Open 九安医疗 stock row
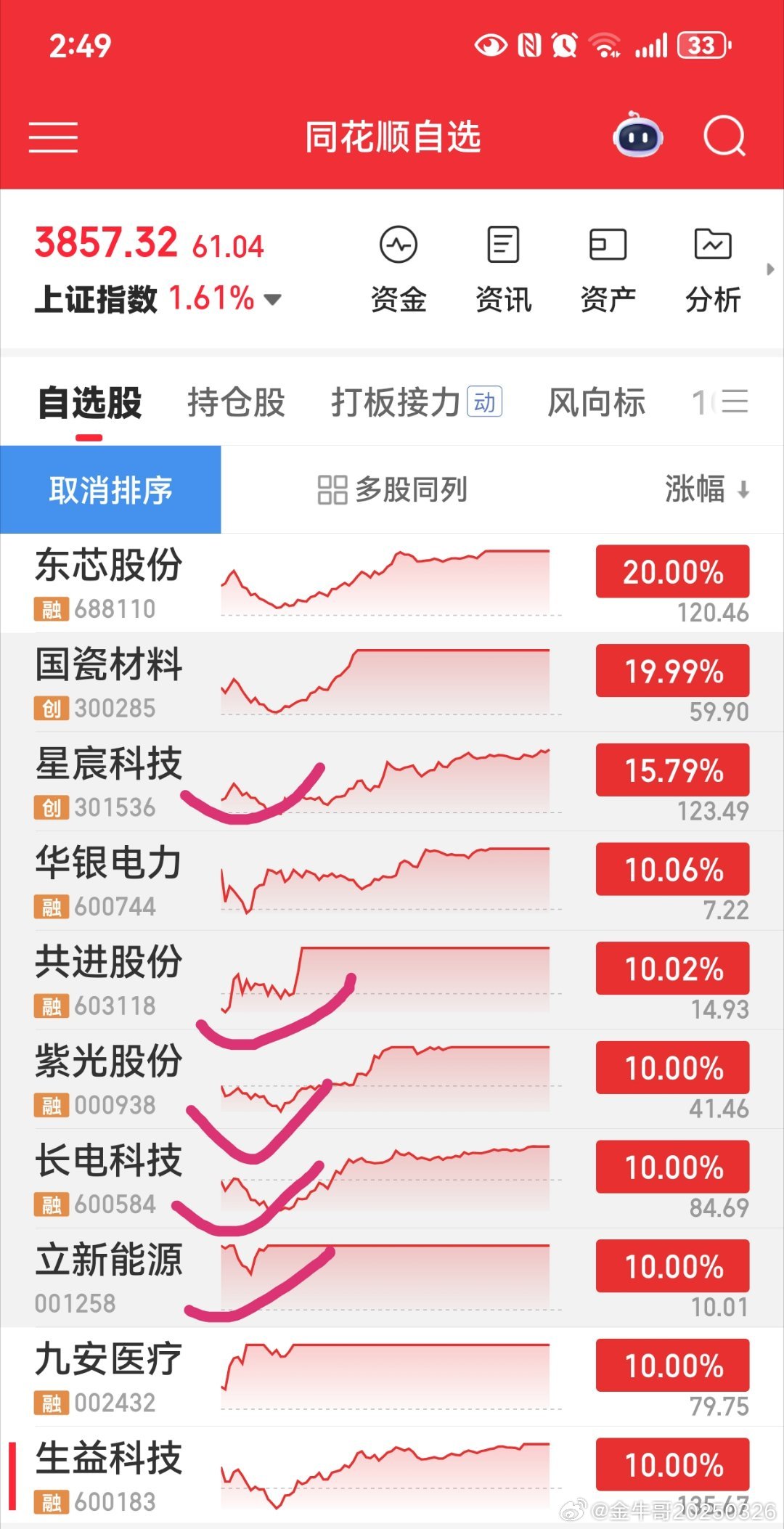This screenshot has height=1529, width=784. click(392, 1377)
